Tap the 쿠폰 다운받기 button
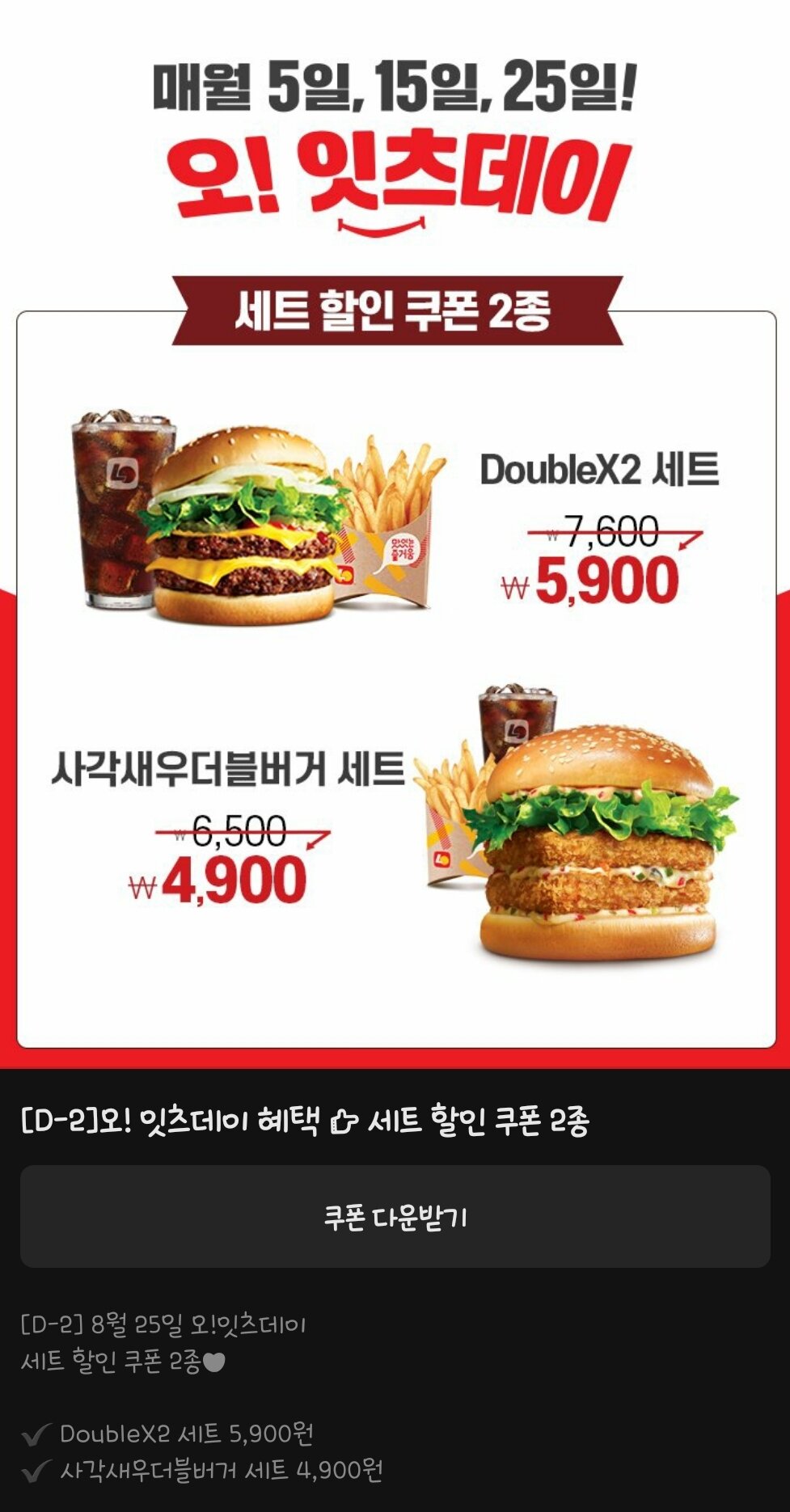Viewport: 790px width, 1512px height. pyautogui.click(x=395, y=1216)
